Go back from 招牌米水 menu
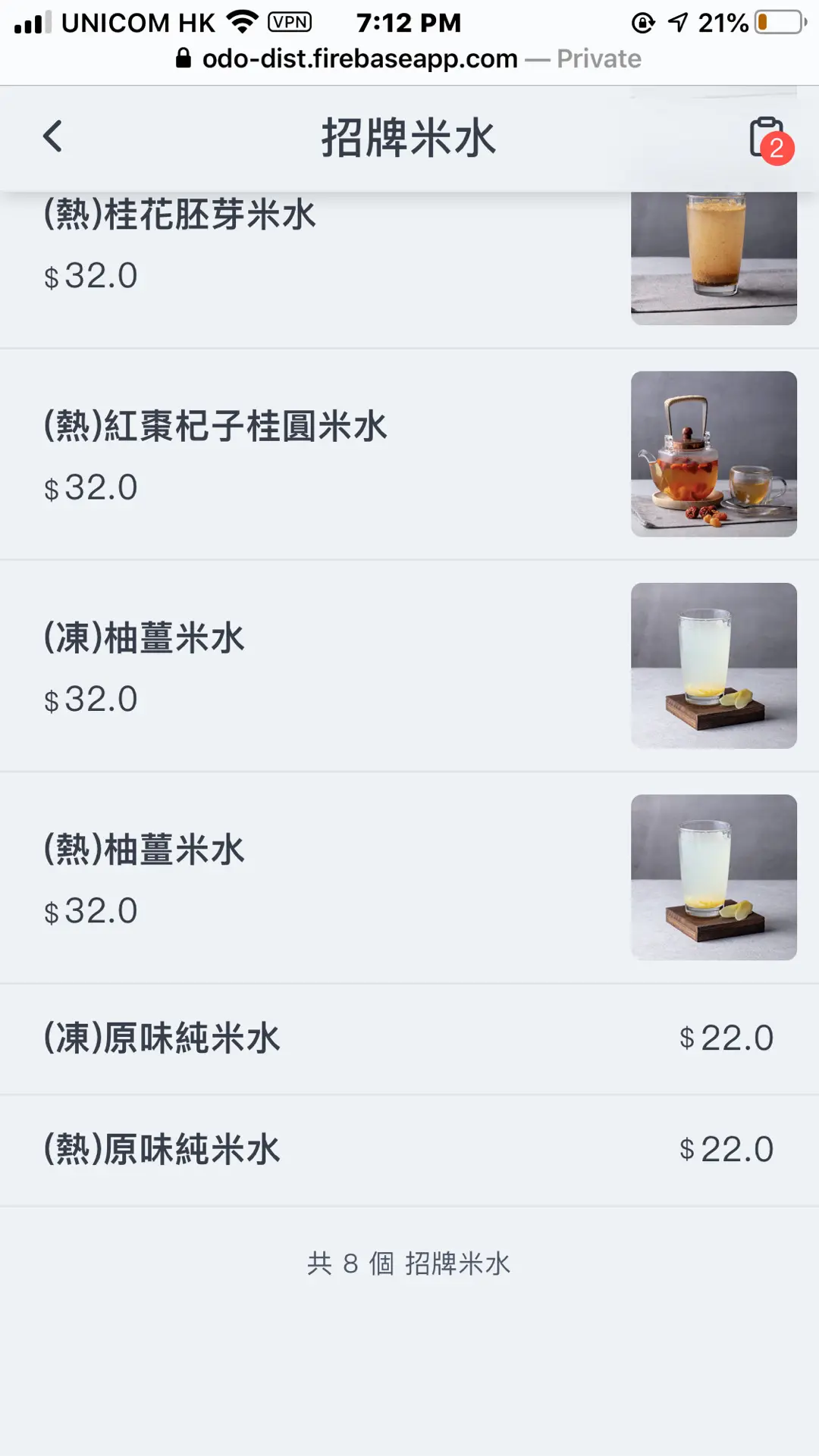The width and height of the screenshot is (819, 1456). tap(52, 137)
